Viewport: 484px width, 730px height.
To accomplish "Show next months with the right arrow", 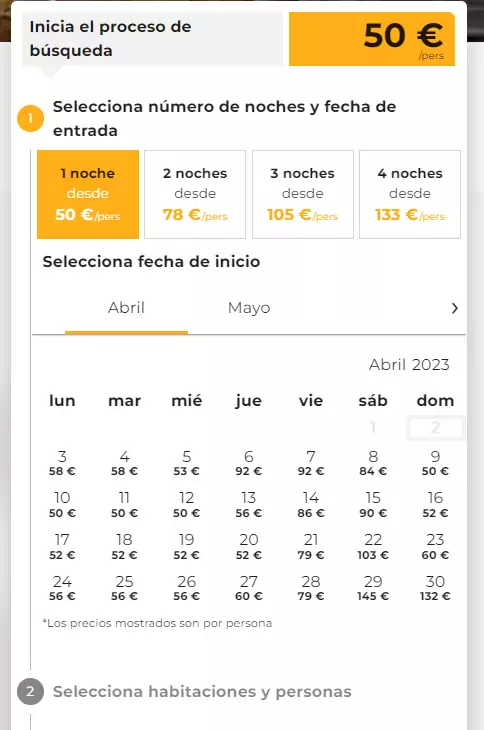I will pos(455,308).
